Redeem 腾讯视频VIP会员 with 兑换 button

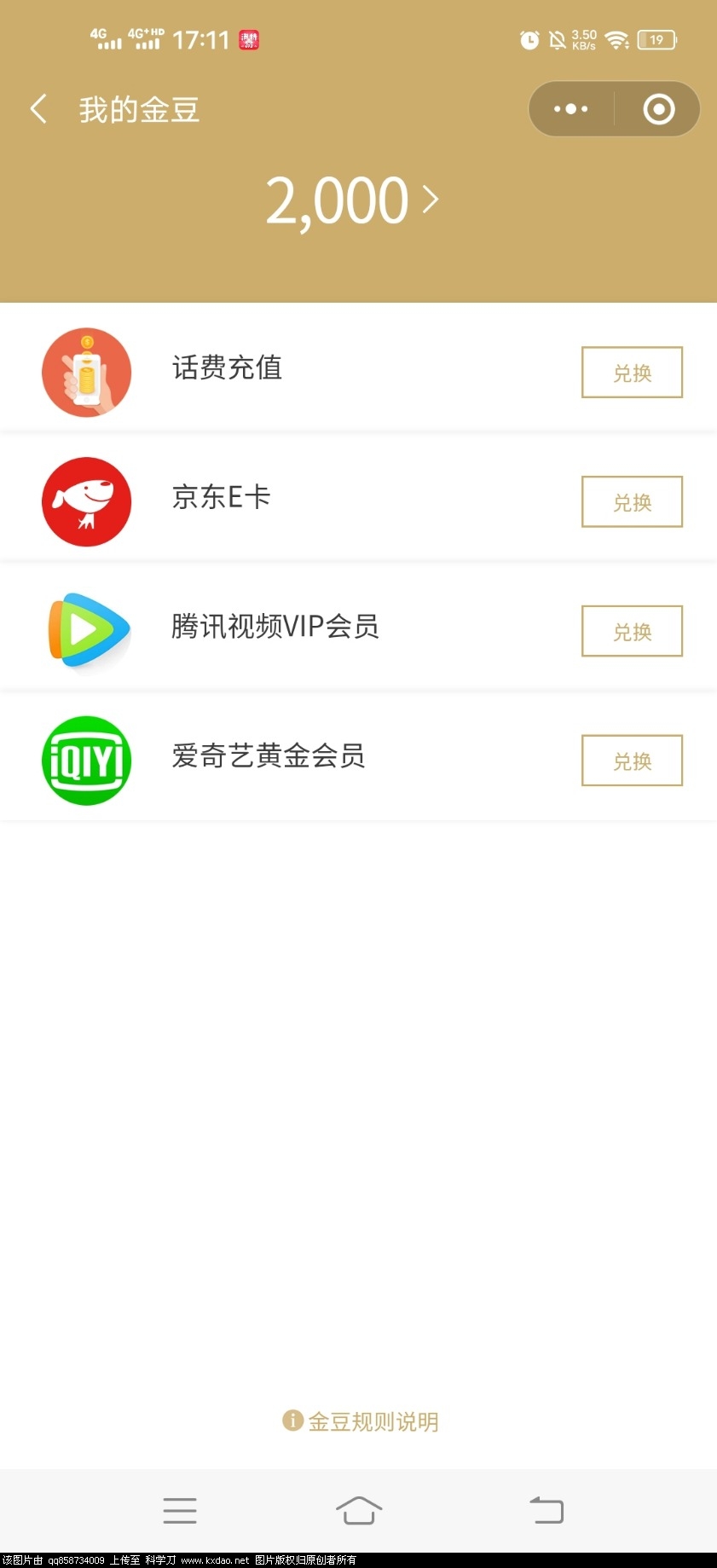pos(632,632)
